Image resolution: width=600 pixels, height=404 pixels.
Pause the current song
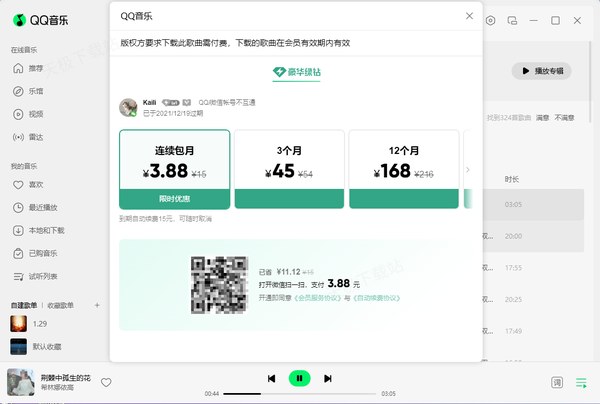coord(298,378)
